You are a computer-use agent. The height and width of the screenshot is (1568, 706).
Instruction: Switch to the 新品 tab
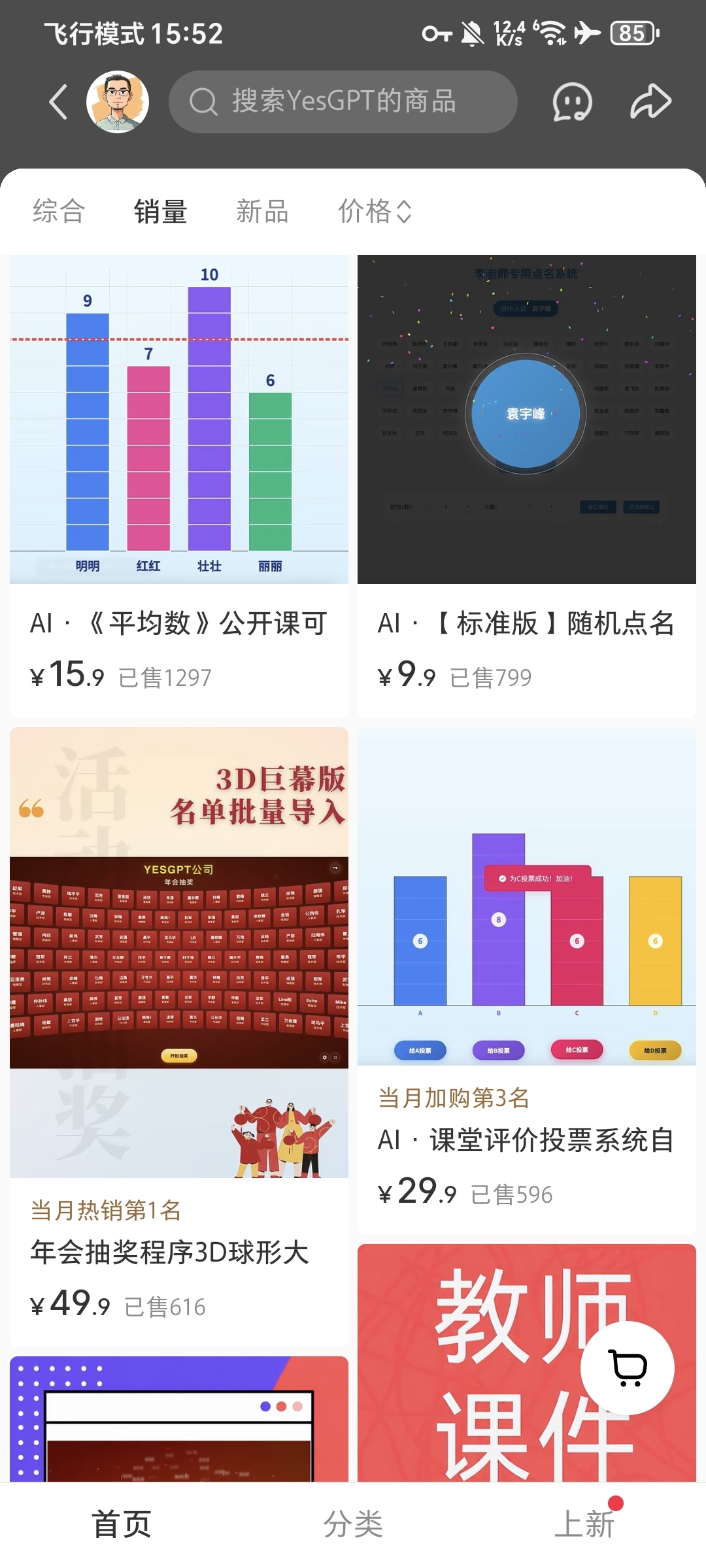coord(262,212)
